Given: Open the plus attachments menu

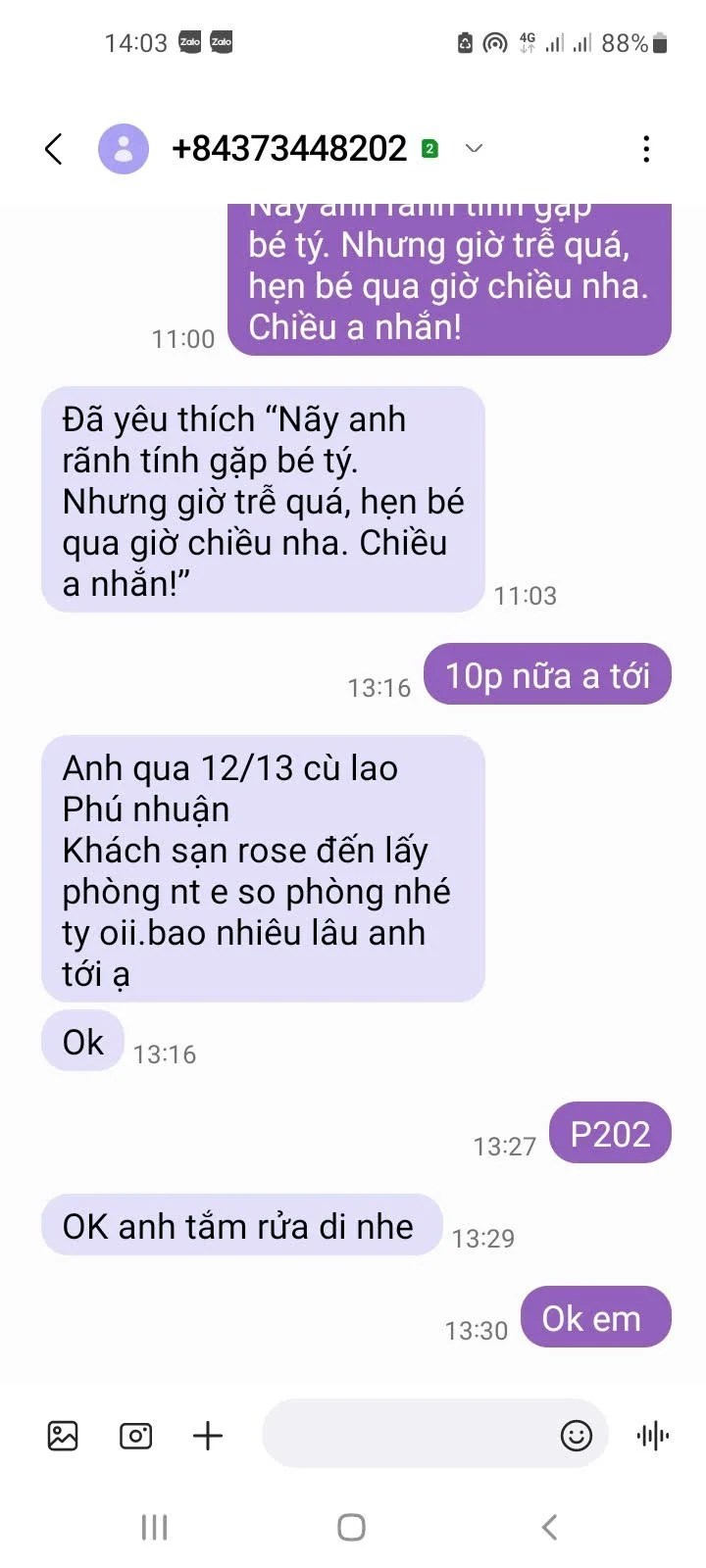Looking at the screenshot, I should pos(208,1436).
